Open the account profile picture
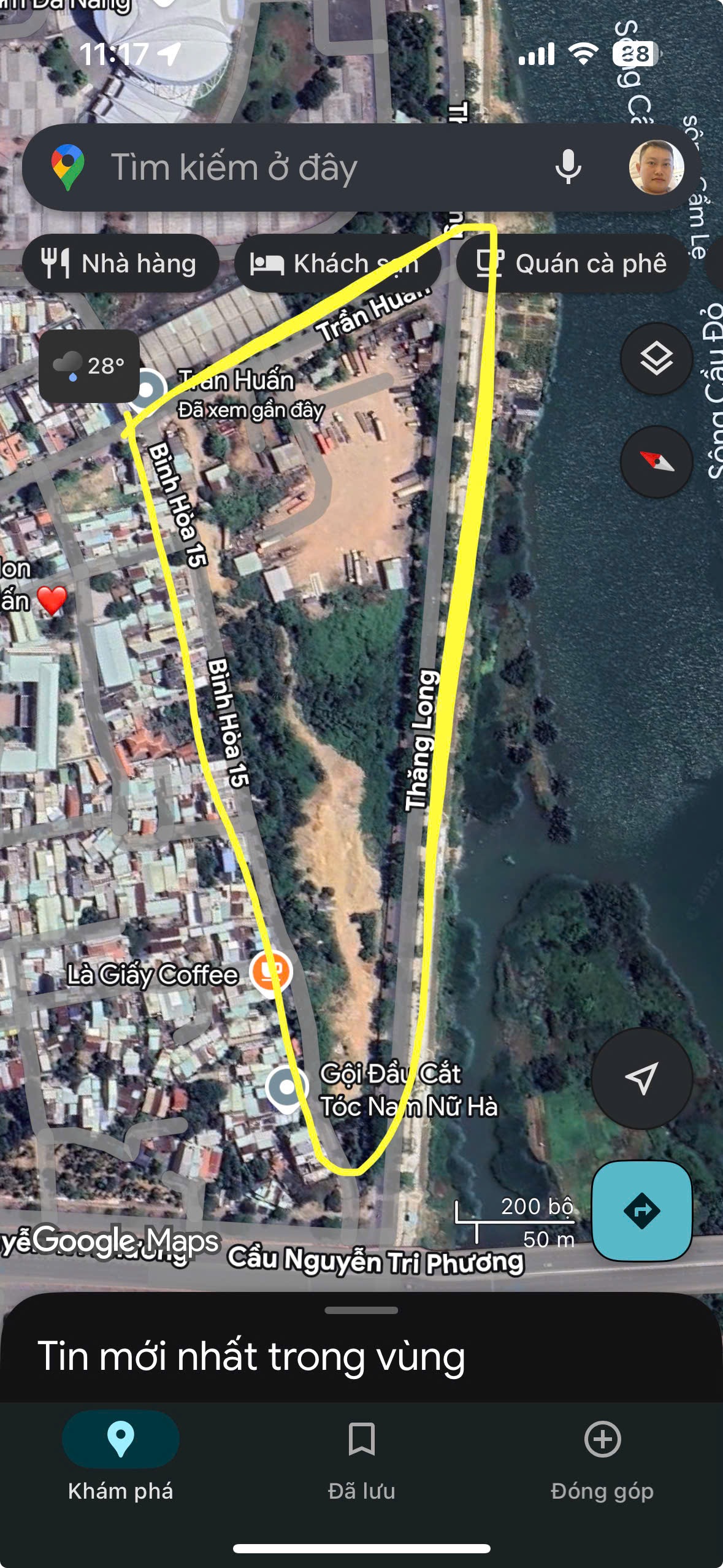 [656, 167]
